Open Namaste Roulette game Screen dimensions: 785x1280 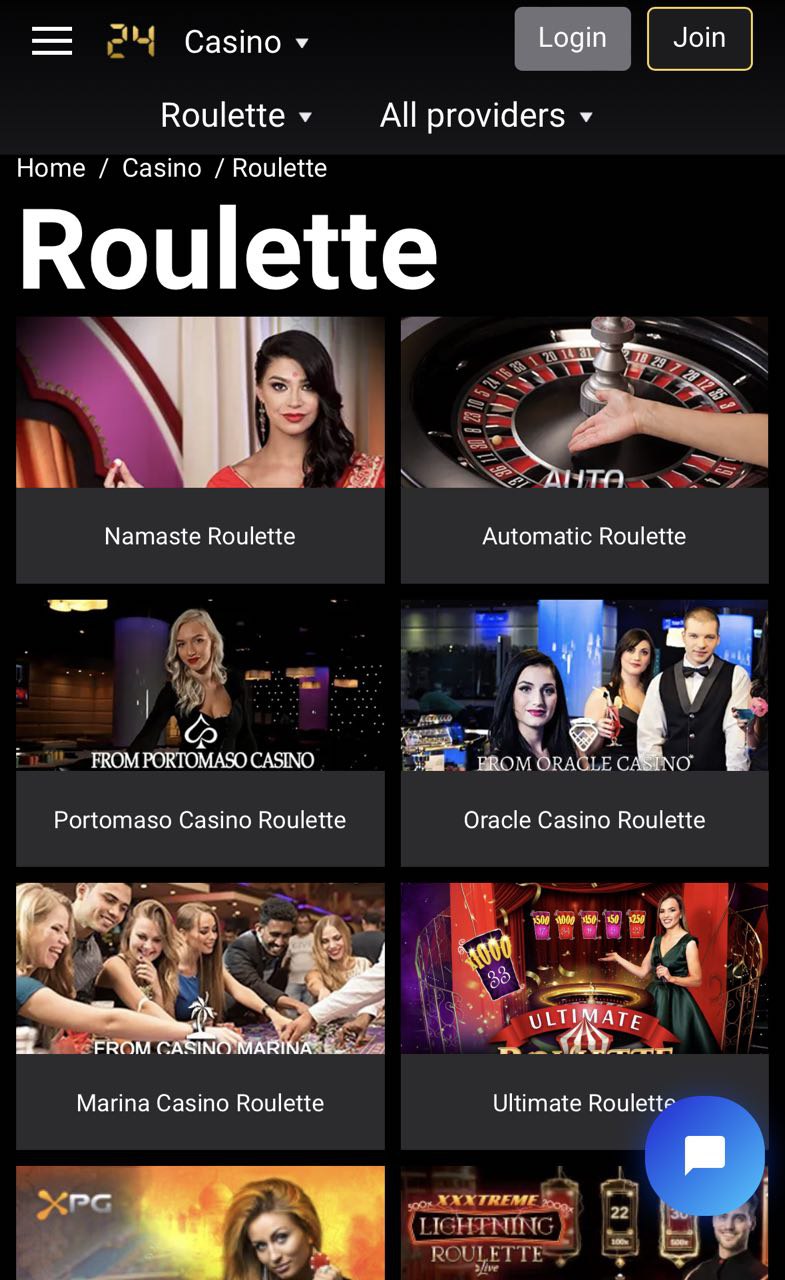point(200,450)
